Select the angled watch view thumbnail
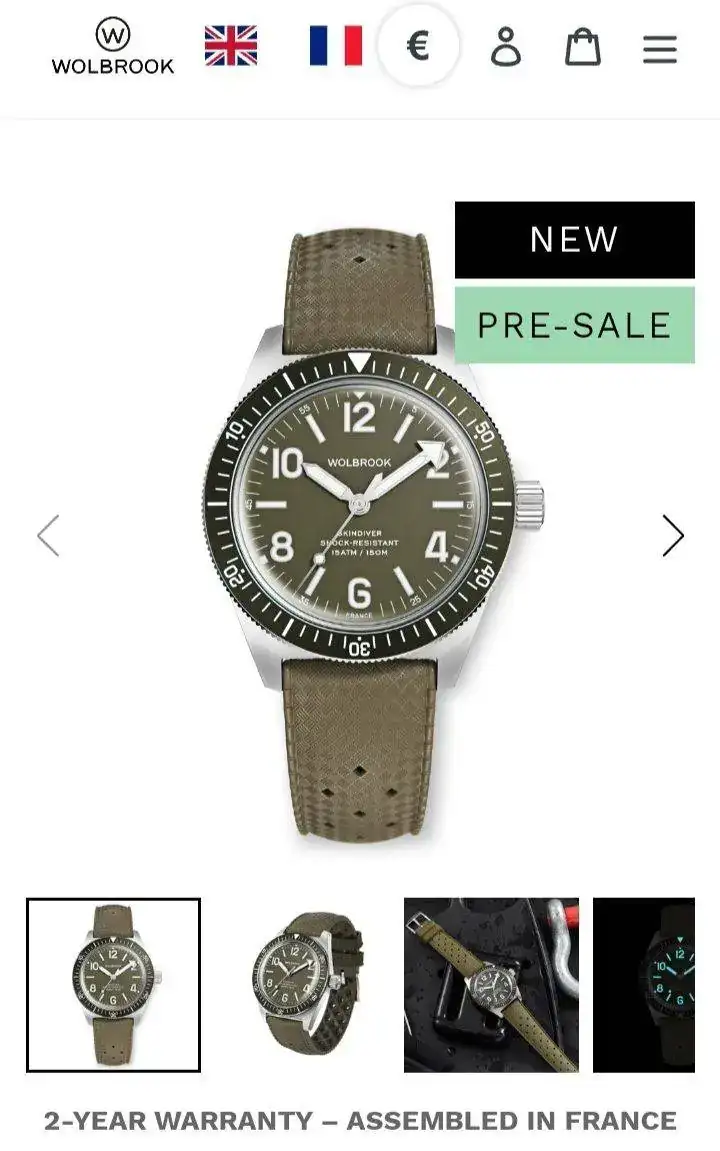The width and height of the screenshot is (720, 1151). click(302, 985)
